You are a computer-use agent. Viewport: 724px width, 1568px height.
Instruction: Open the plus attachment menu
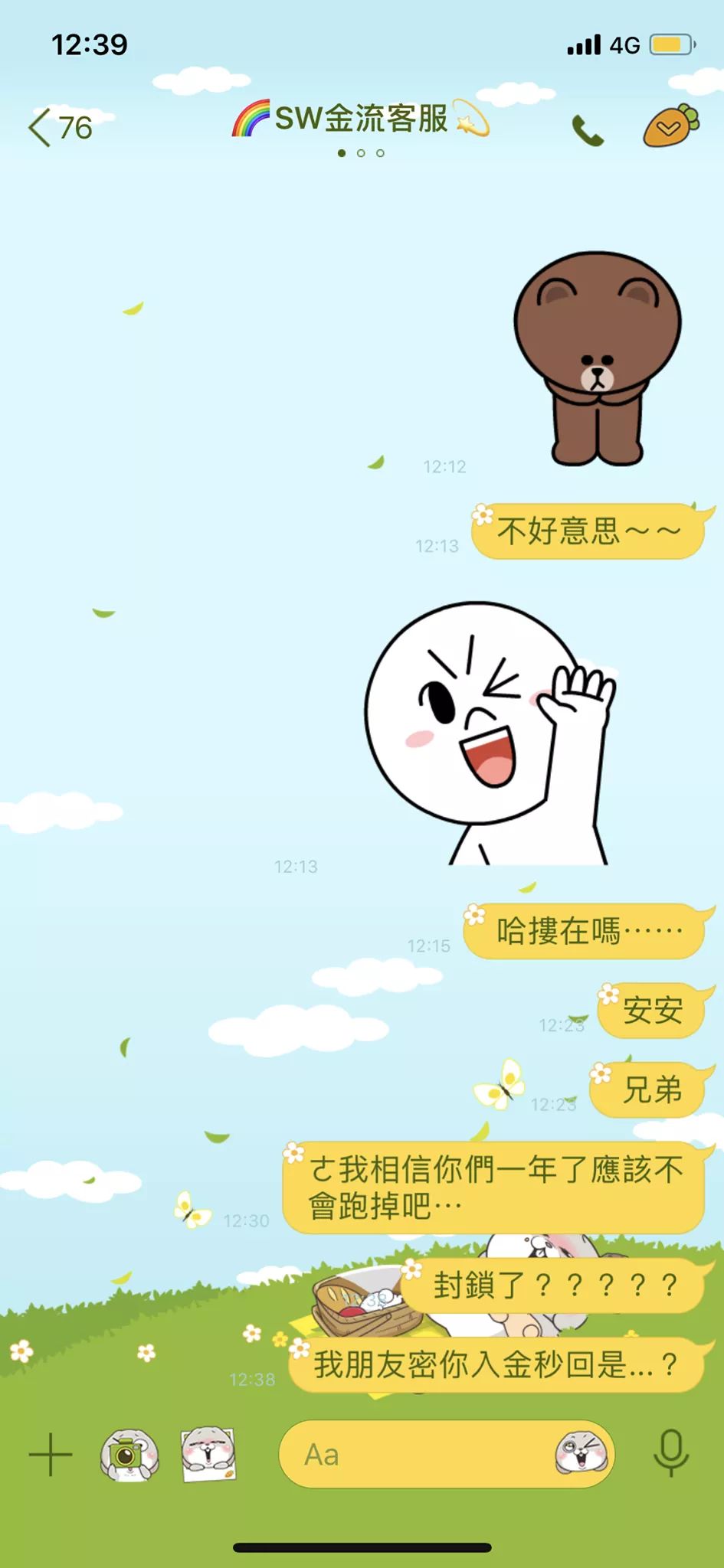click(51, 1454)
